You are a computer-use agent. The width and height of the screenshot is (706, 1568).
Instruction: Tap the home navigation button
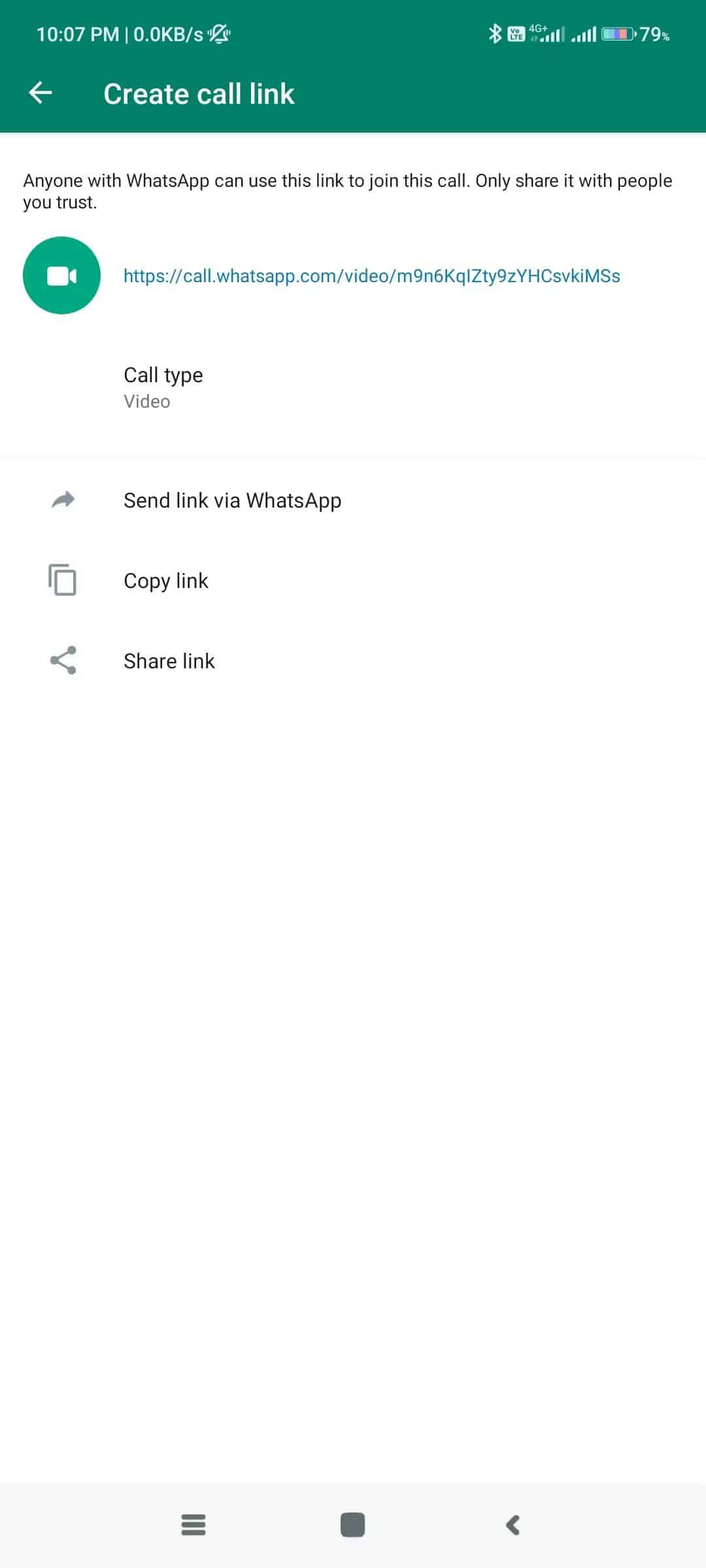[x=352, y=1526]
